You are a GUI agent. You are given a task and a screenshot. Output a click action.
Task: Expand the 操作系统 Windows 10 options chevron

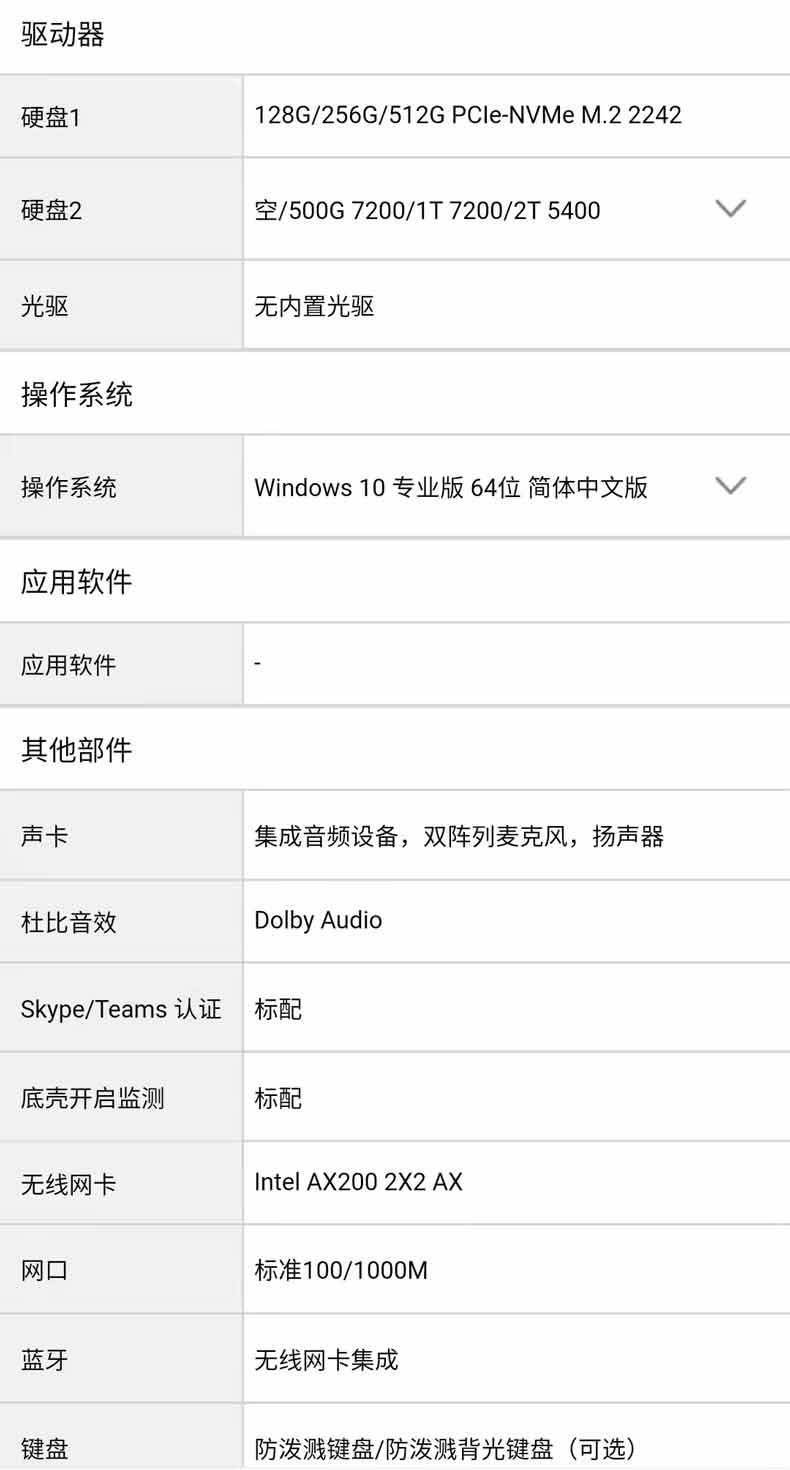coord(731,485)
